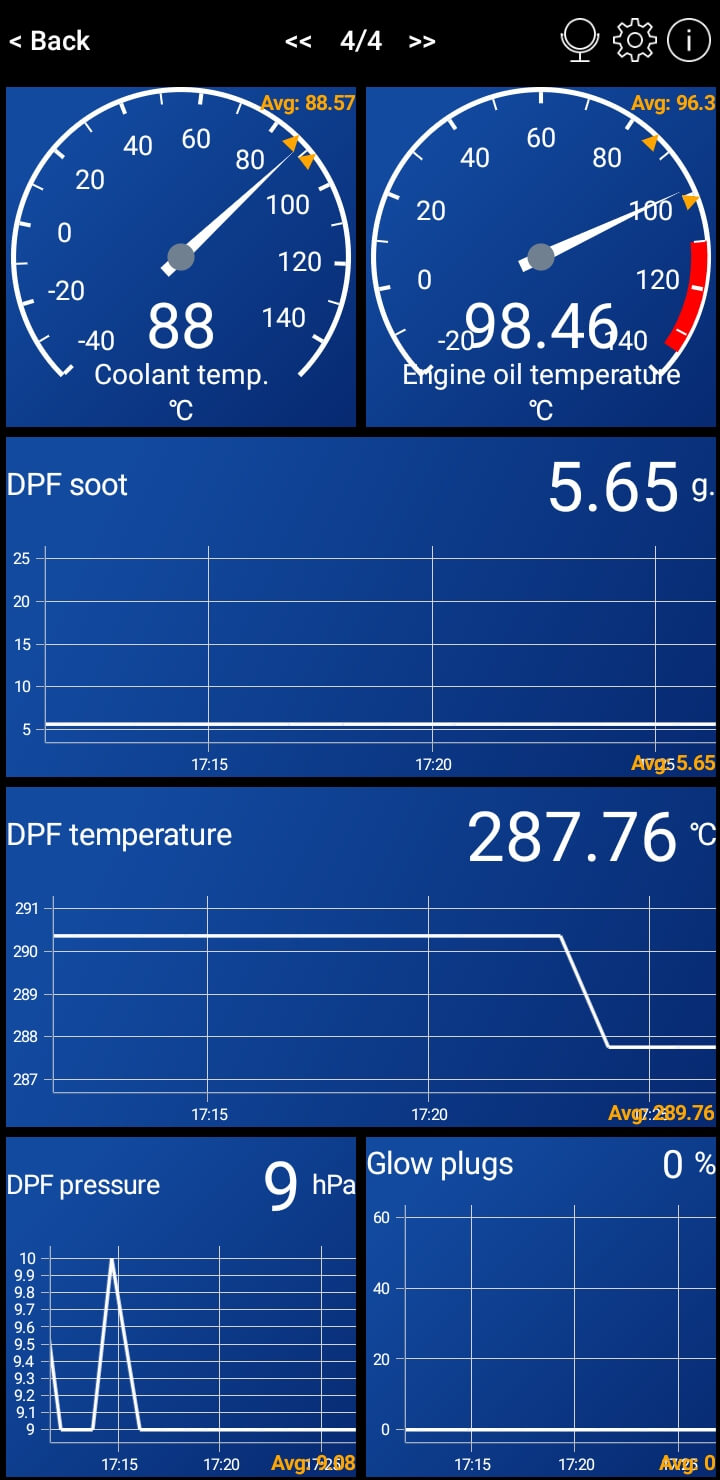
Task: Tap the Coolant temp gauge needle dial
Action: (180, 255)
